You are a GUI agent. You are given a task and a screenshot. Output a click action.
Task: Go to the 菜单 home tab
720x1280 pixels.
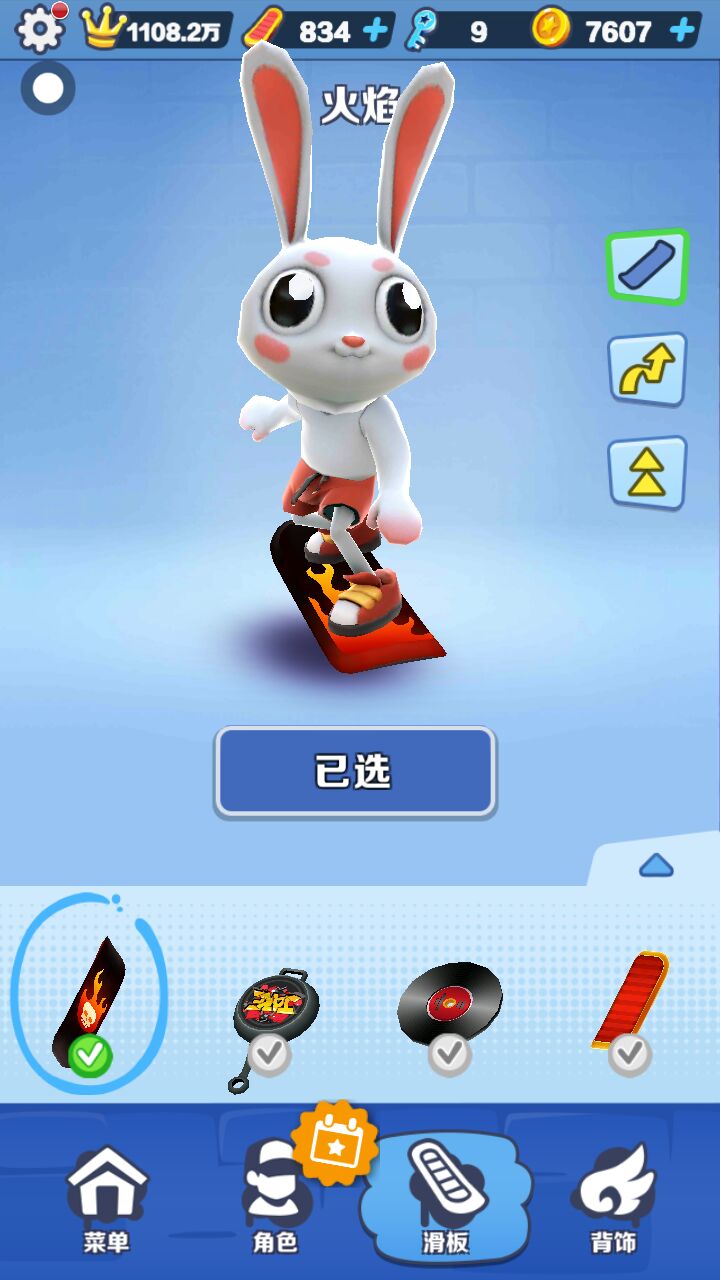click(107, 1200)
